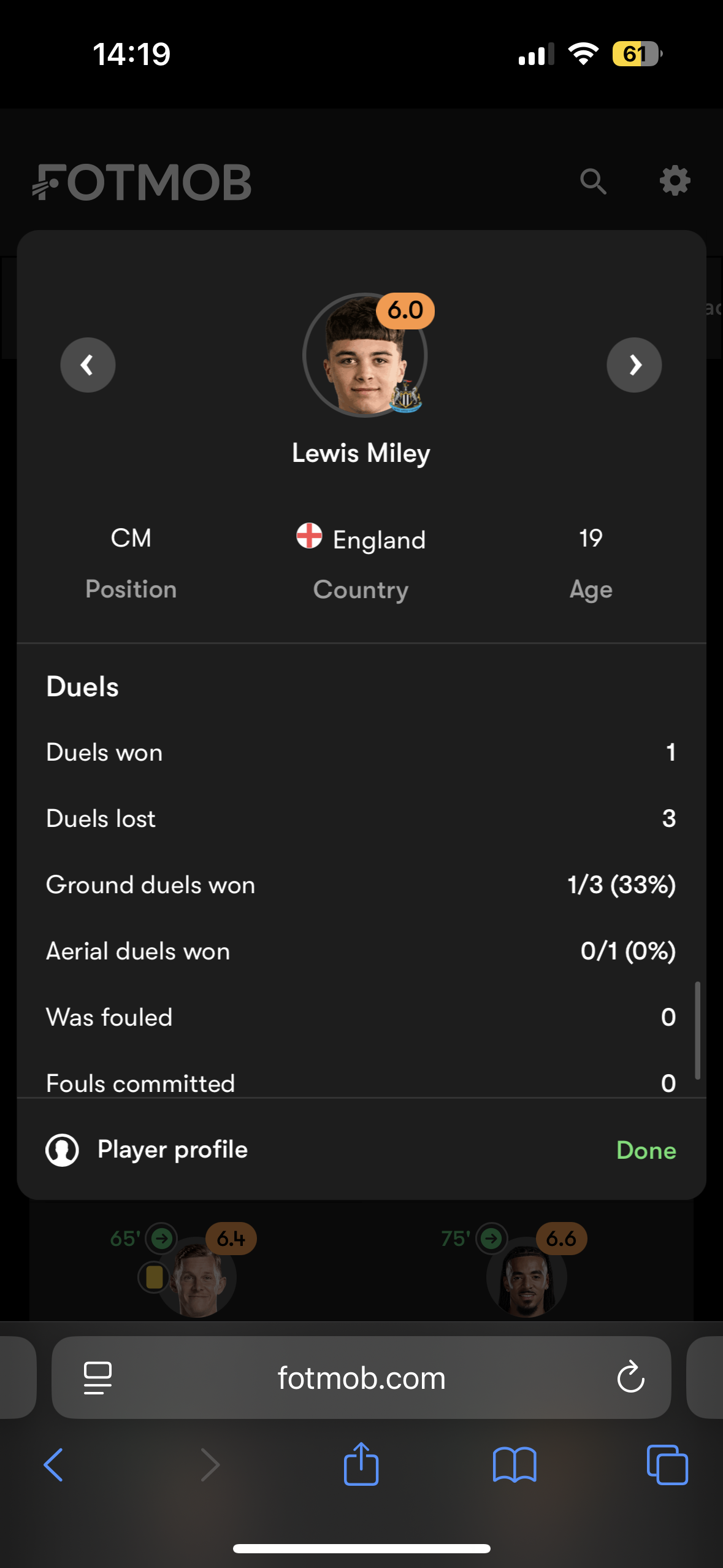Close the player stats popup with Done
Viewport: 723px width, 1568px height.
[x=646, y=1150]
